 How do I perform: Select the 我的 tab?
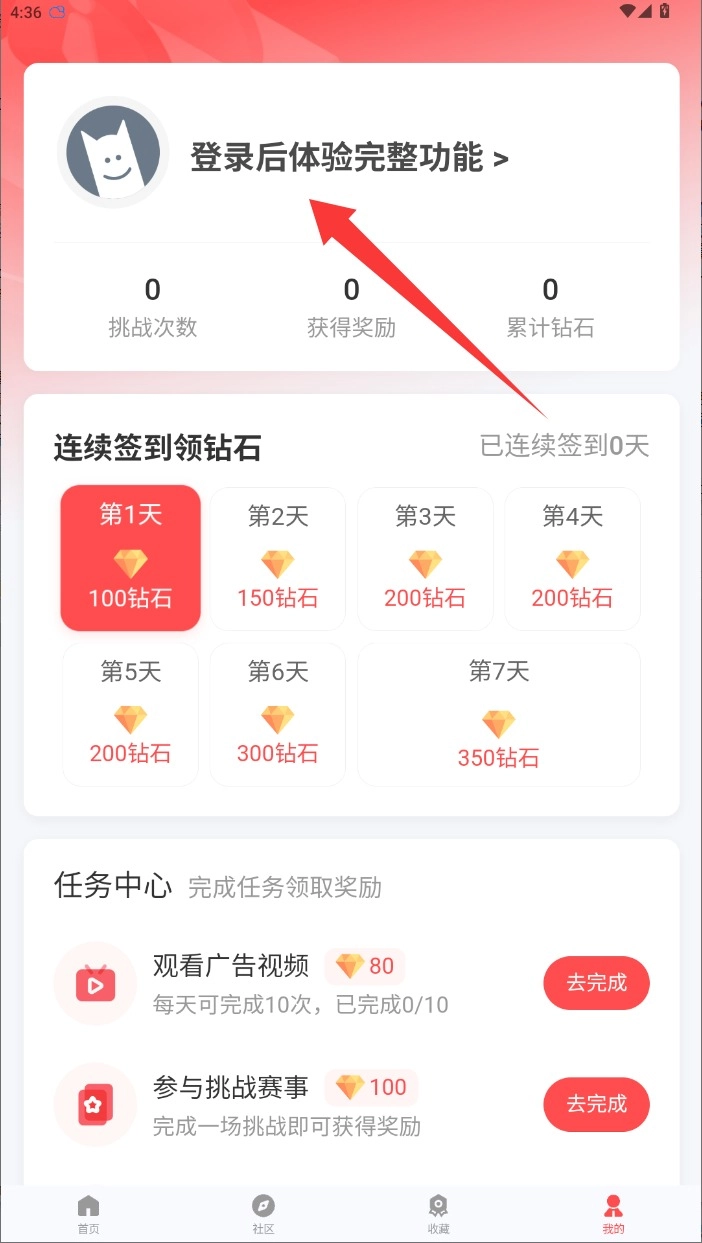613,1213
